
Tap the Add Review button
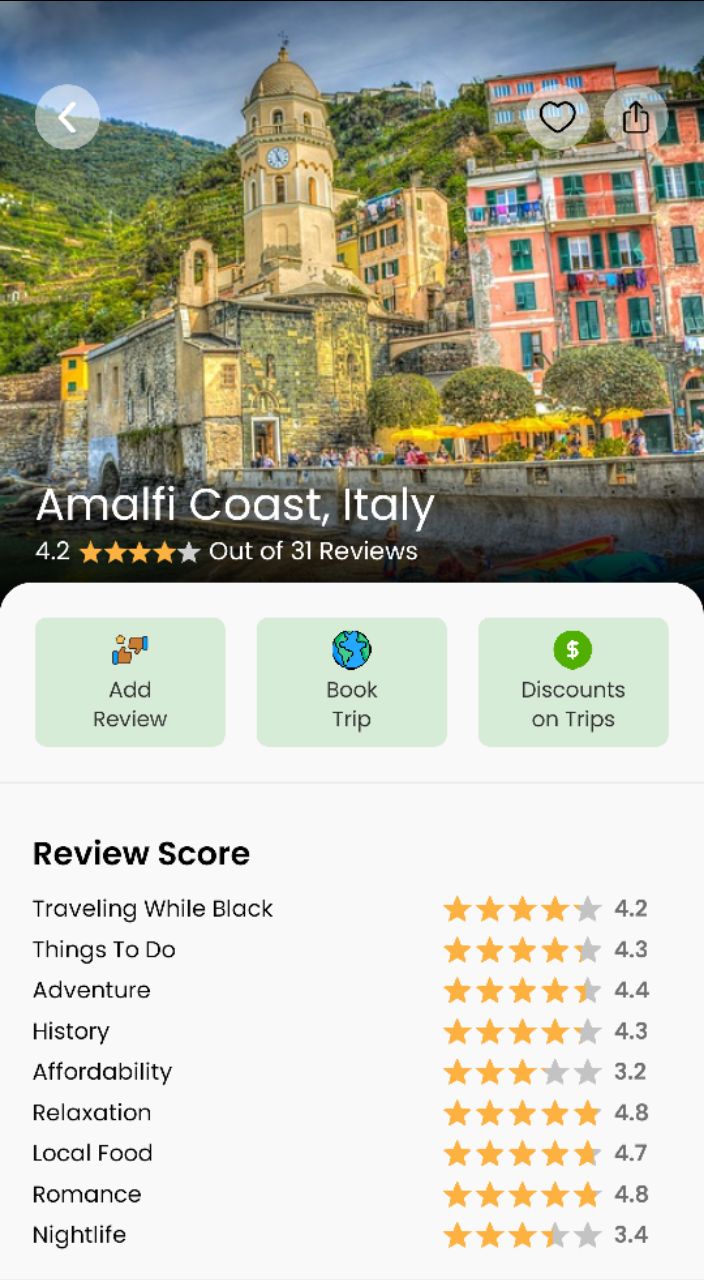click(x=130, y=682)
